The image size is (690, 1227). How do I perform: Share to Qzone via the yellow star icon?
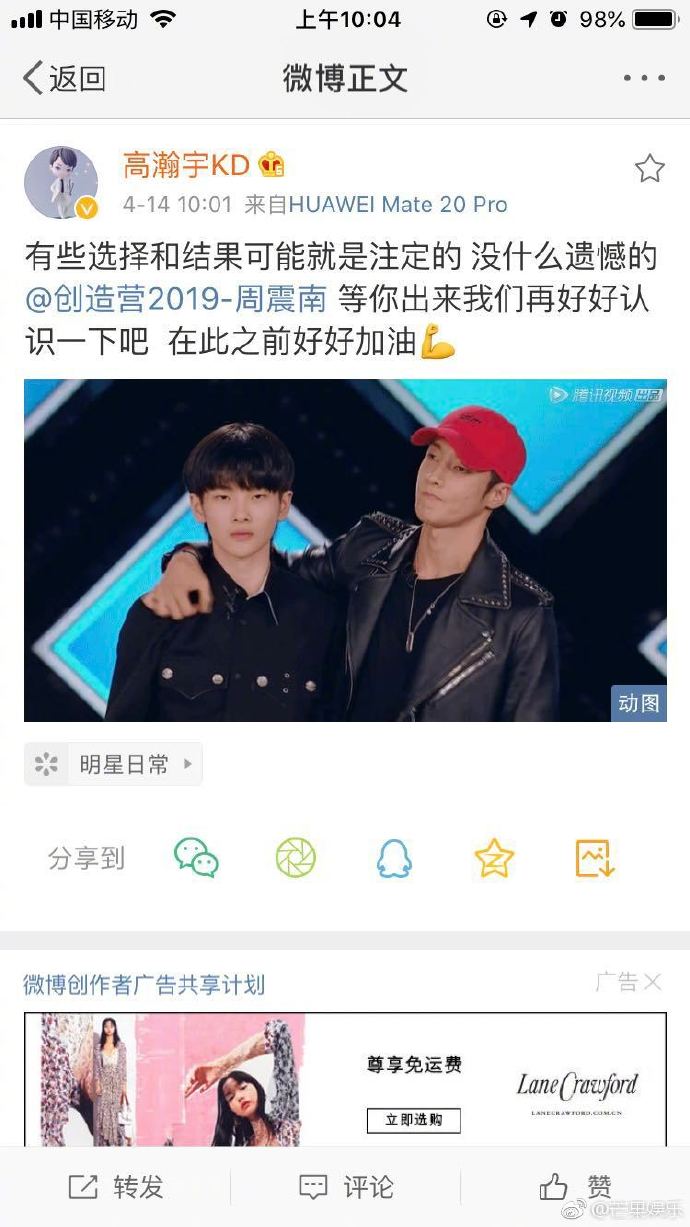click(x=494, y=857)
